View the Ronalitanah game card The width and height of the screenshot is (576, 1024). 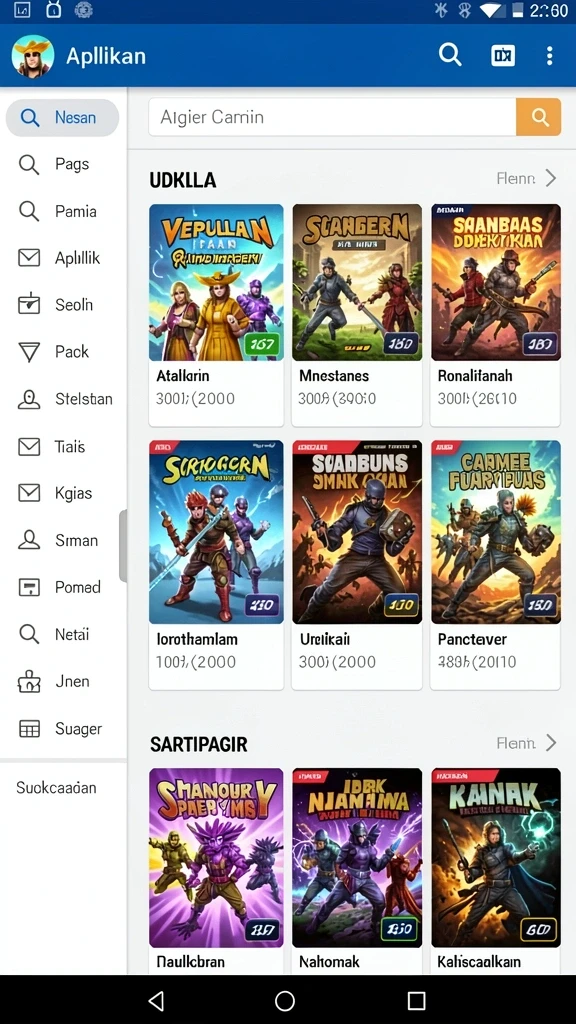[496, 315]
